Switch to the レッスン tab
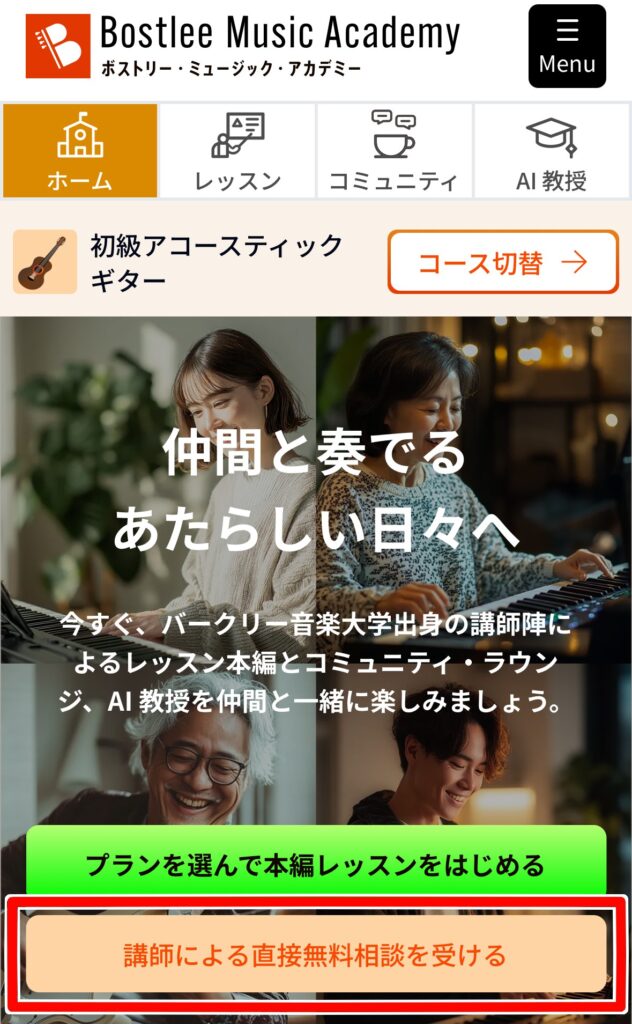 [237, 151]
